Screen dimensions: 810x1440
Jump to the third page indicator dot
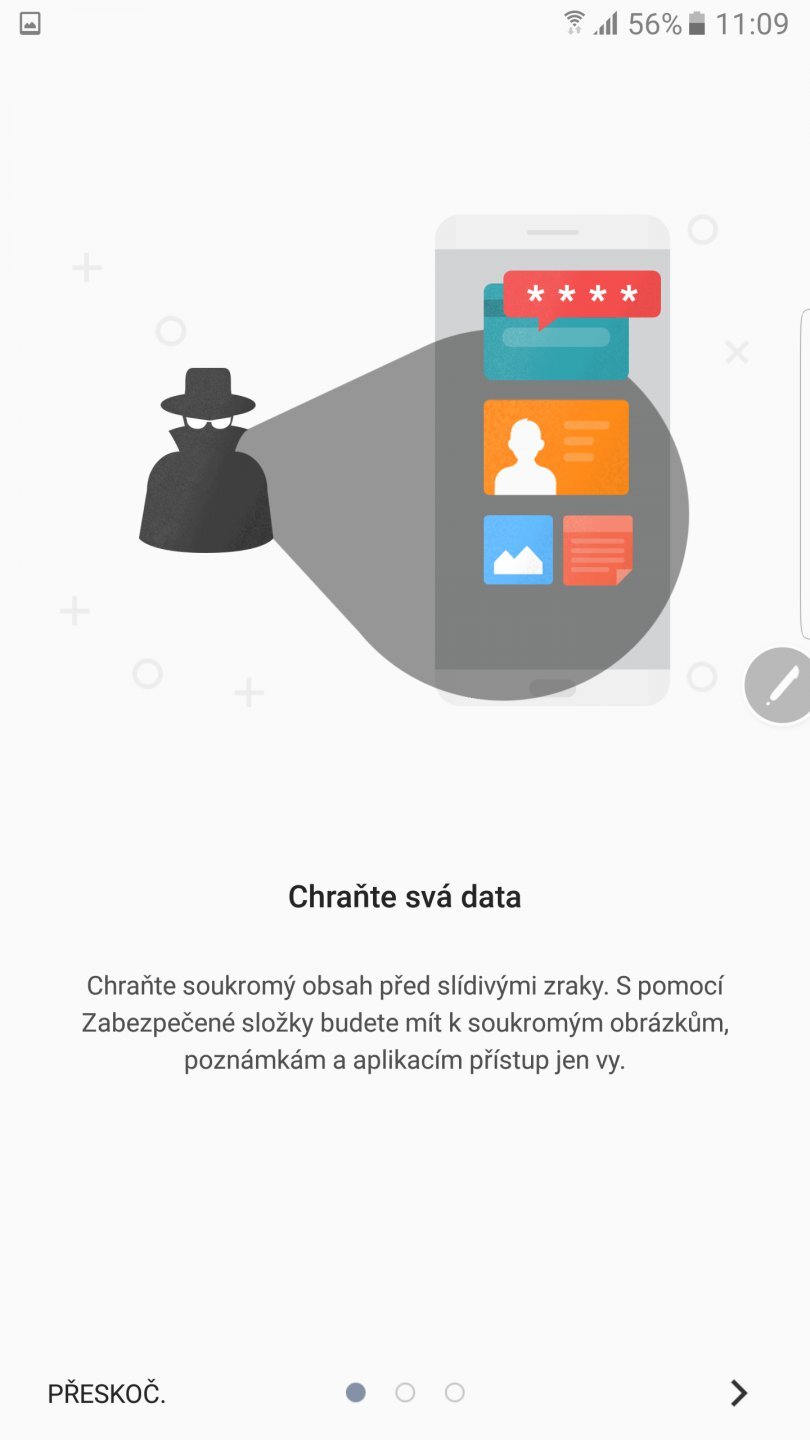(x=455, y=1392)
